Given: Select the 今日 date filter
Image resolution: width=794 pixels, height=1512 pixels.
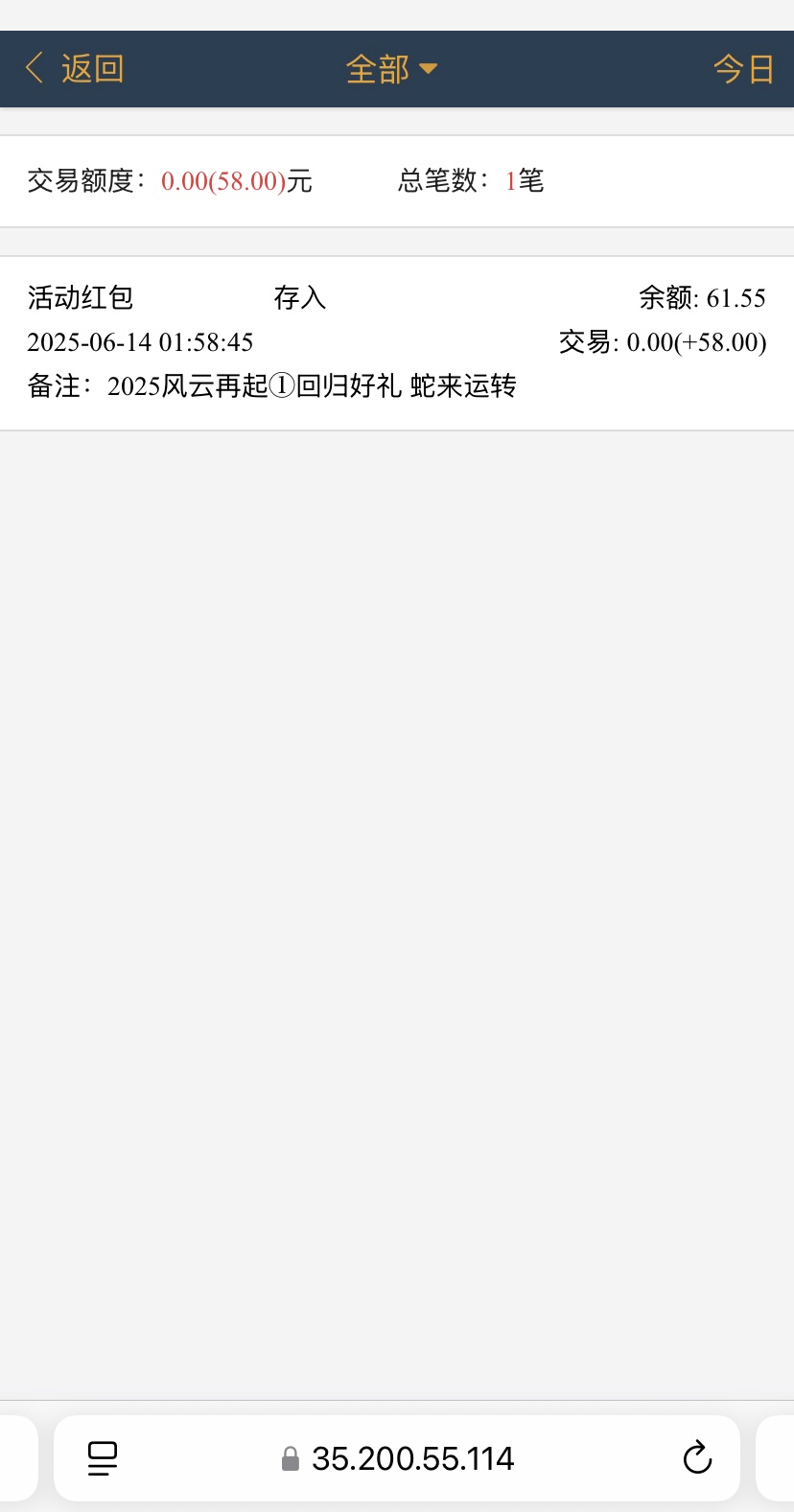Looking at the screenshot, I should [743, 69].
